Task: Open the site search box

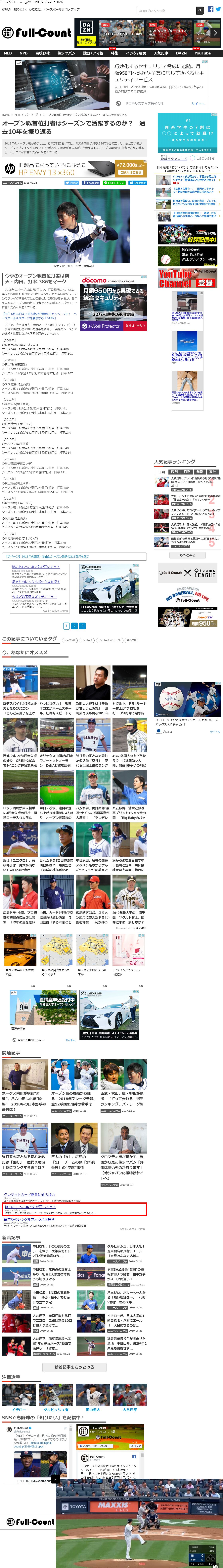Action: pyautogui.click(x=165, y=10)
